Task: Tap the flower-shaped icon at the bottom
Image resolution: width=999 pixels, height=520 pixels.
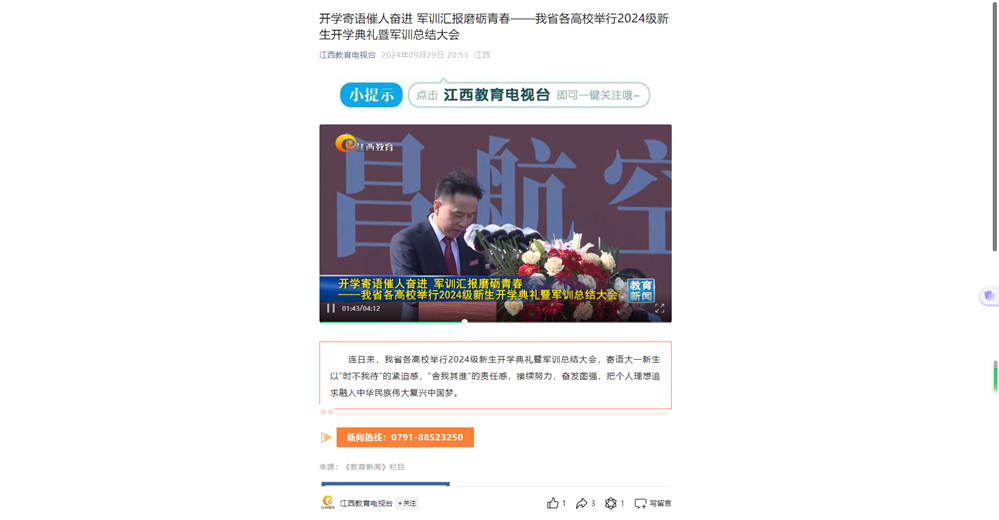Action: (611, 503)
